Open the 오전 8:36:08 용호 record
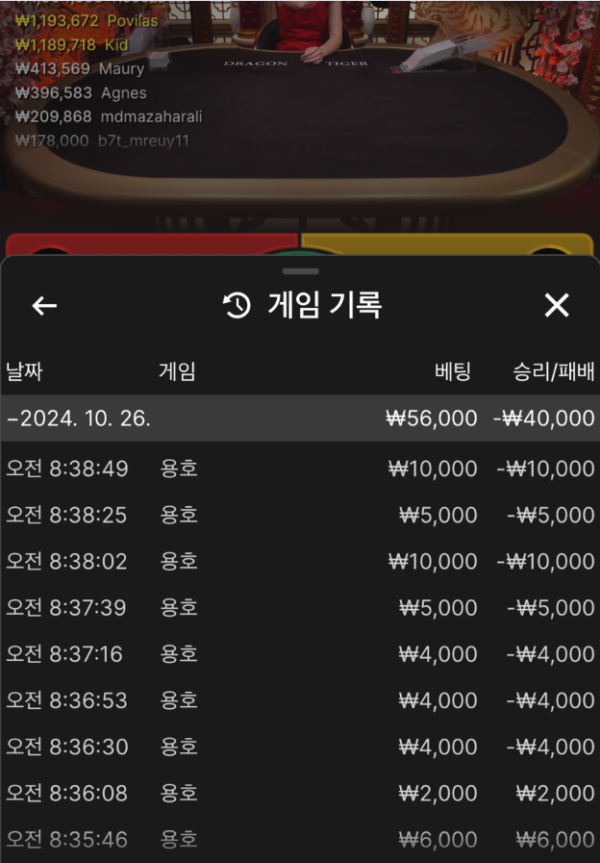This screenshot has height=863, width=600. pos(300,794)
